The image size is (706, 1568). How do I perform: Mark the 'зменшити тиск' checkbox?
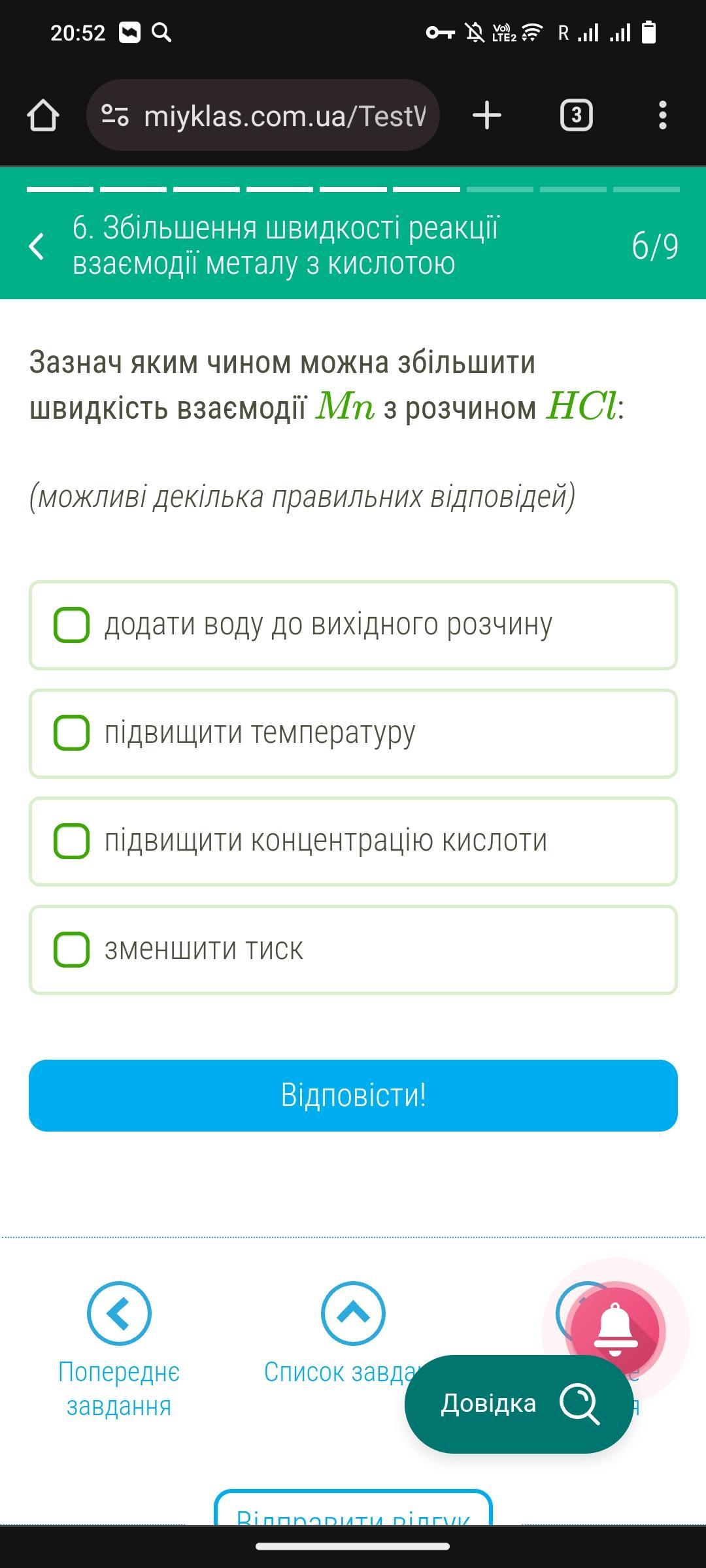pos(353,950)
